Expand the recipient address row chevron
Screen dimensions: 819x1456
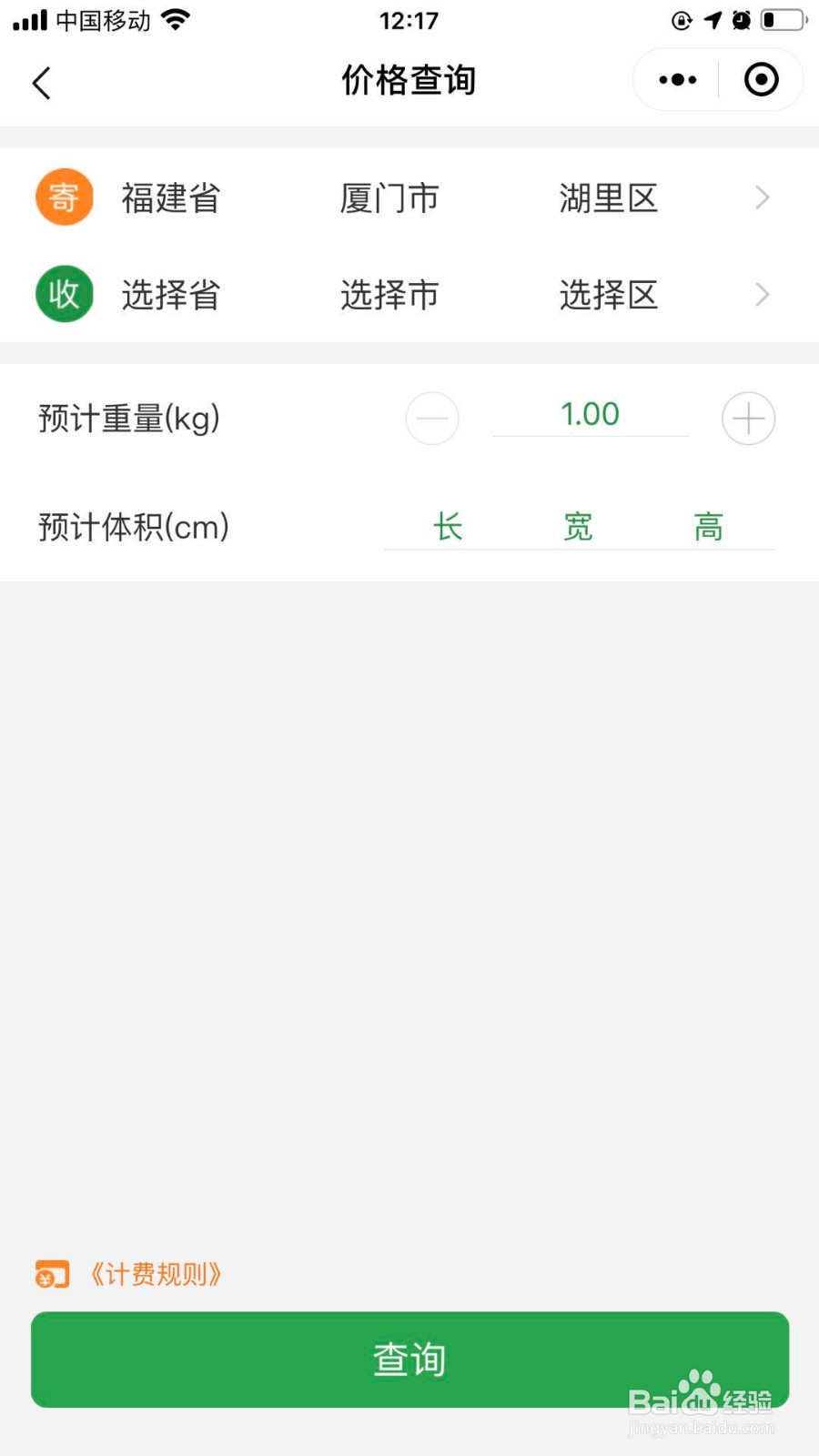[x=763, y=294]
